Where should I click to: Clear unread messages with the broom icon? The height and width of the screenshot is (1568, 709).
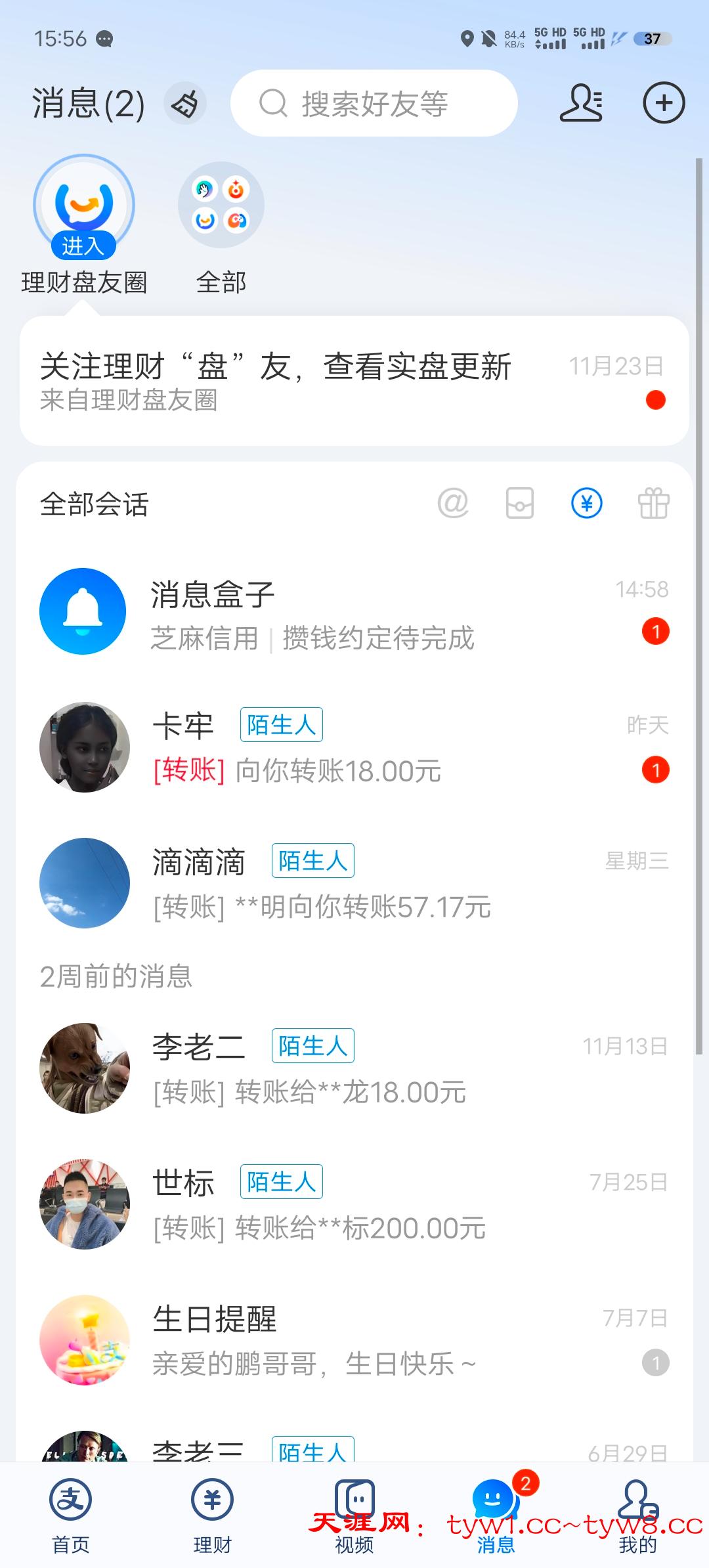point(184,104)
